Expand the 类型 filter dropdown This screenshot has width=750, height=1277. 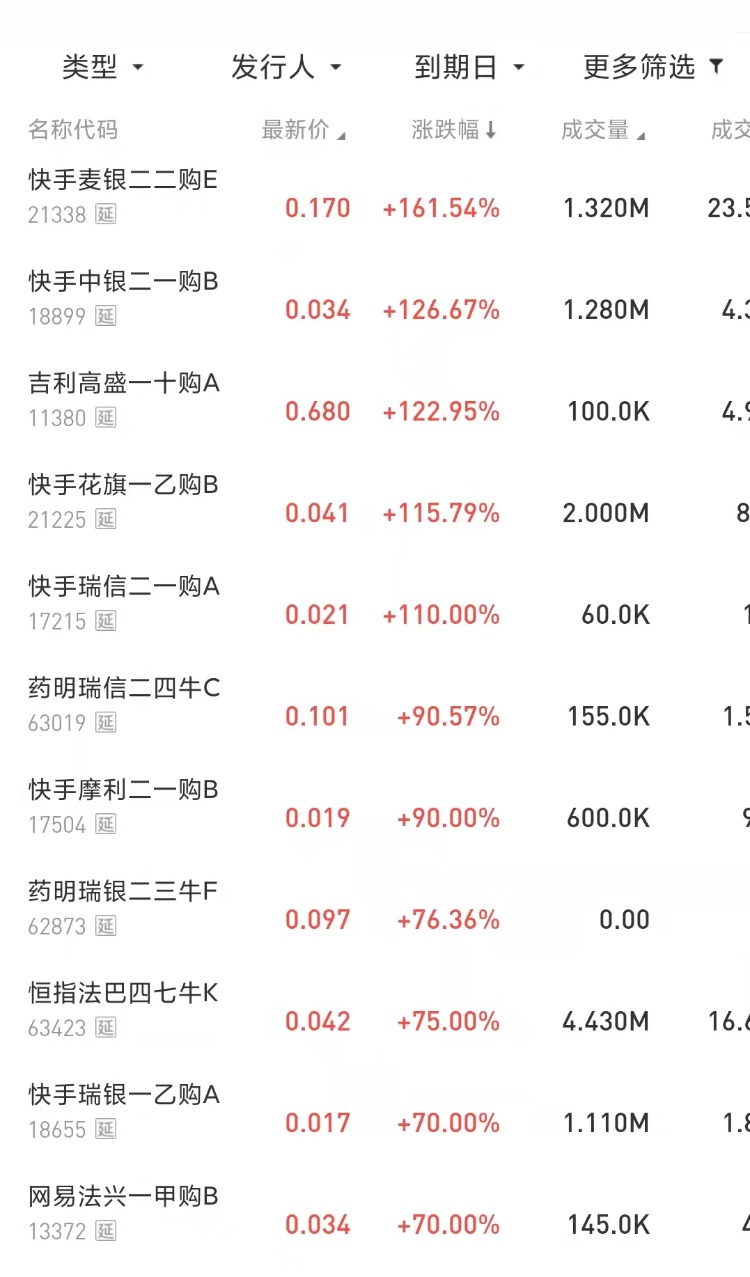pos(102,67)
